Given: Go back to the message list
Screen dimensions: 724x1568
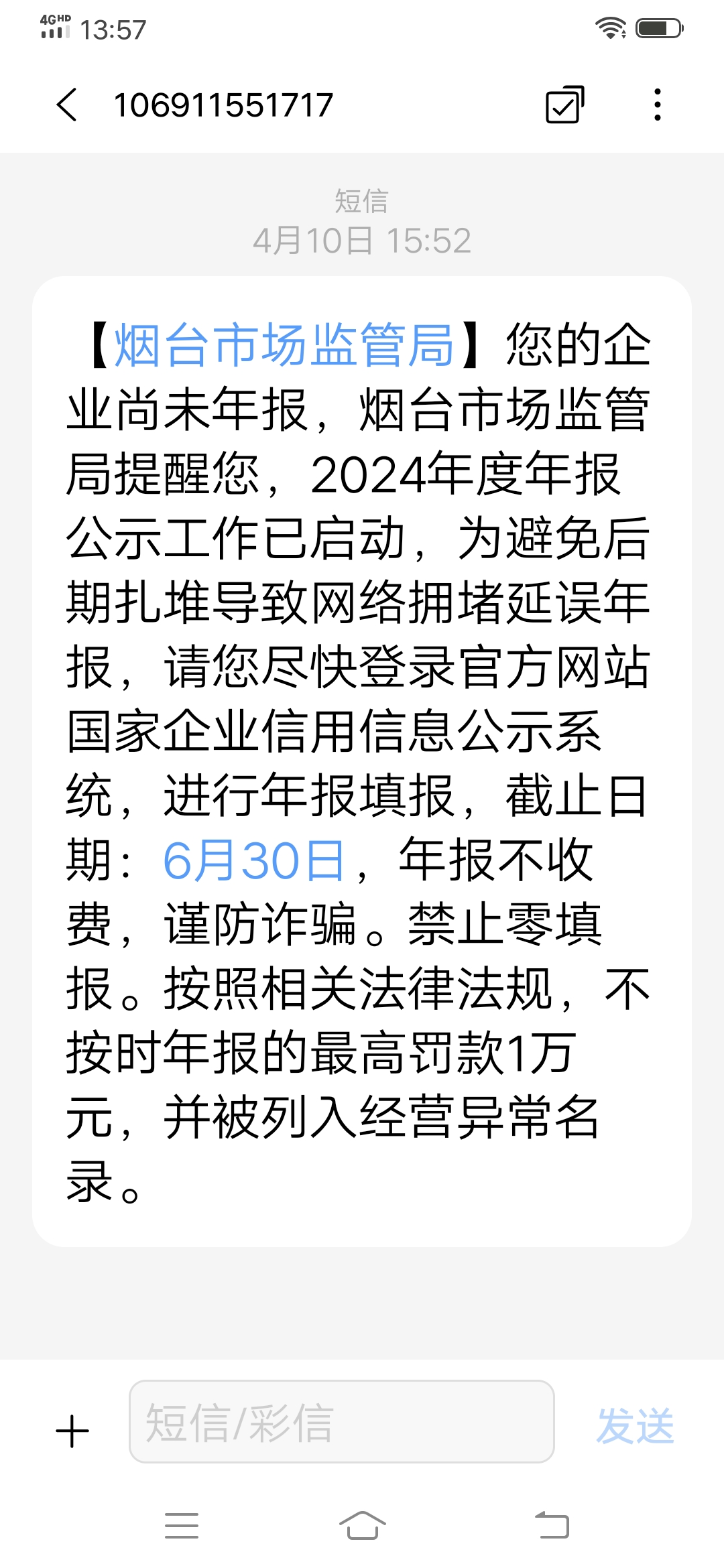Looking at the screenshot, I should point(67,105).
